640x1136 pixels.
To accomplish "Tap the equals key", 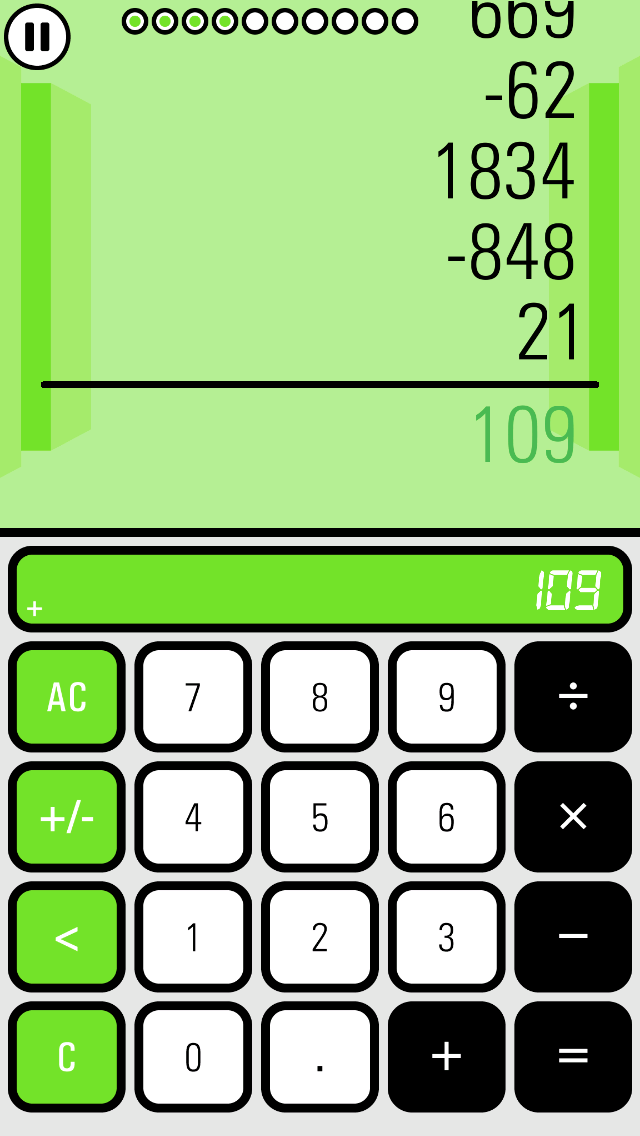I will point(573,1057).
